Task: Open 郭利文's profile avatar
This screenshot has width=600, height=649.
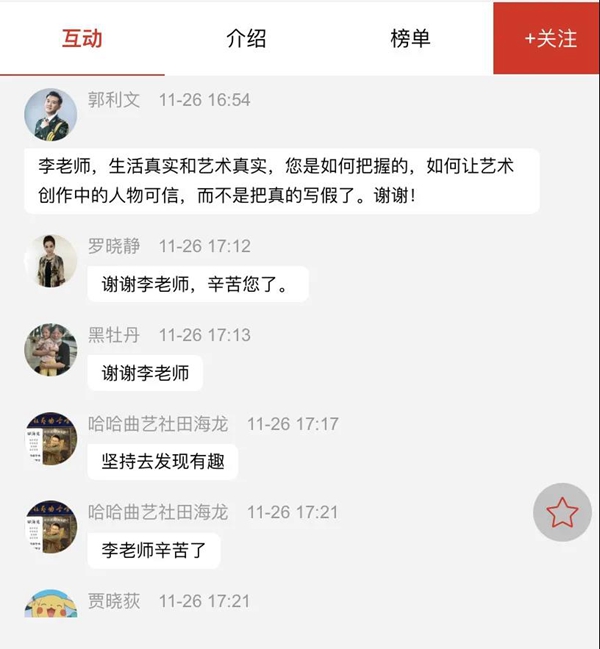Action: (50, 113)
